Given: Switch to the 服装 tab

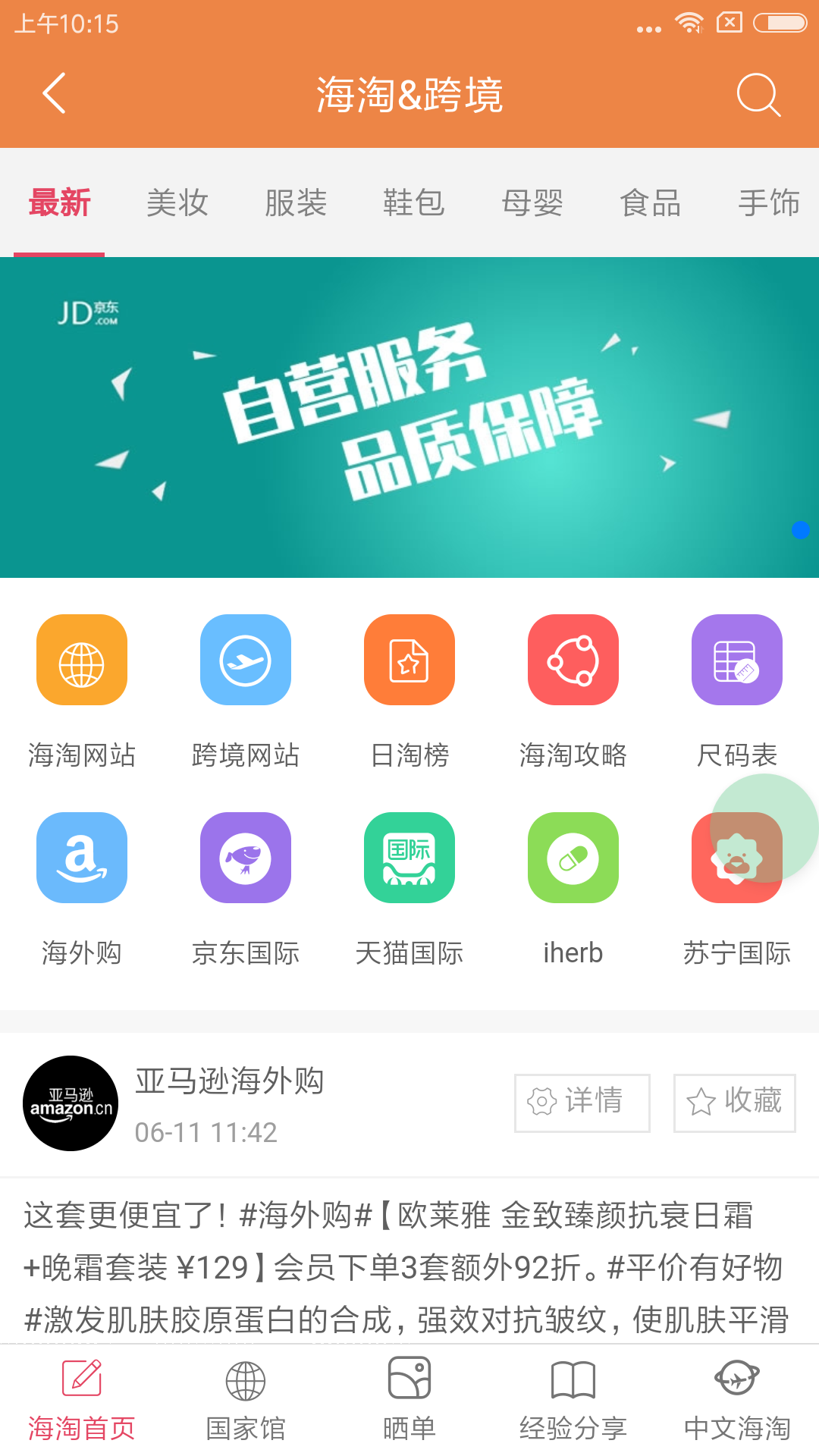Looking at the screenshot, I should 295,203.
